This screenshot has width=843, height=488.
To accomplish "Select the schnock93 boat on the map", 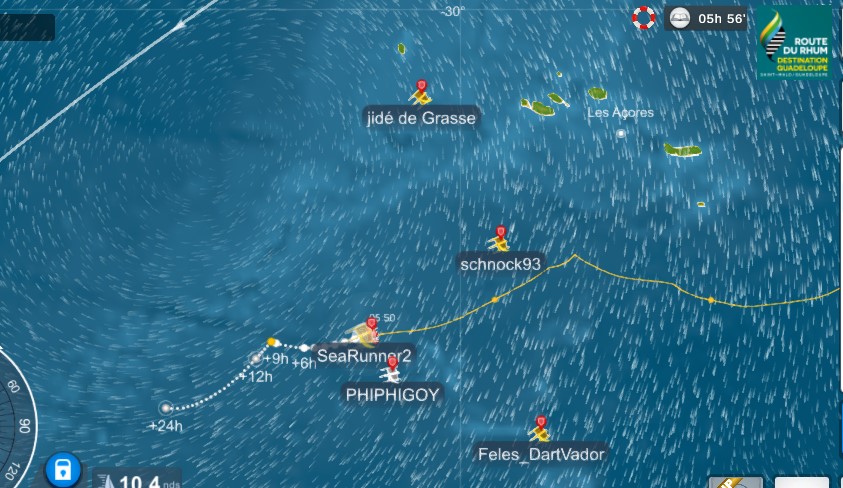I will point(499,240).
